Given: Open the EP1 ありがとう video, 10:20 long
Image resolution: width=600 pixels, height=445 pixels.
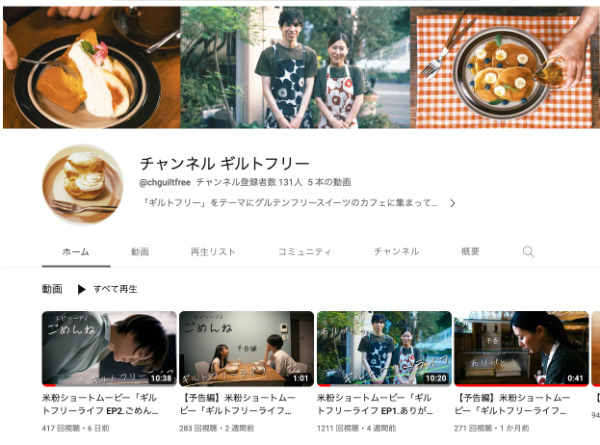Looking at the screenshot, I should click(x=382, y=348).
